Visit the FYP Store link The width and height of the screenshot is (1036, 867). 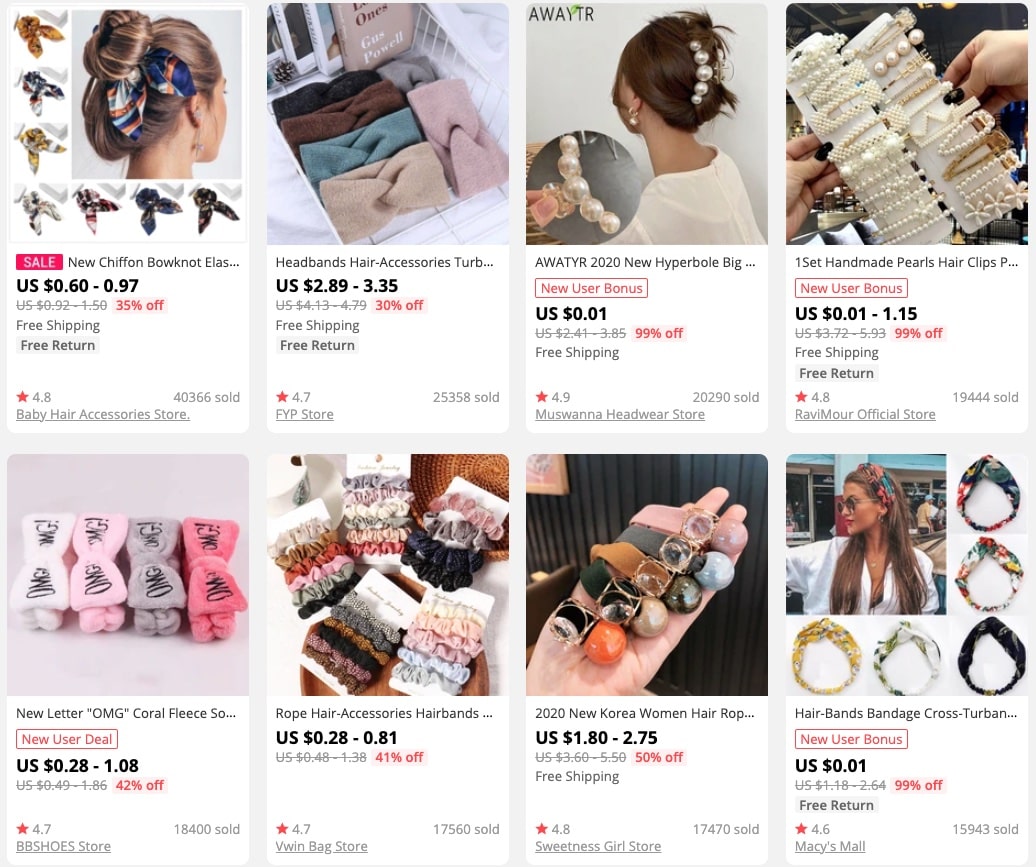click(304, 415)
